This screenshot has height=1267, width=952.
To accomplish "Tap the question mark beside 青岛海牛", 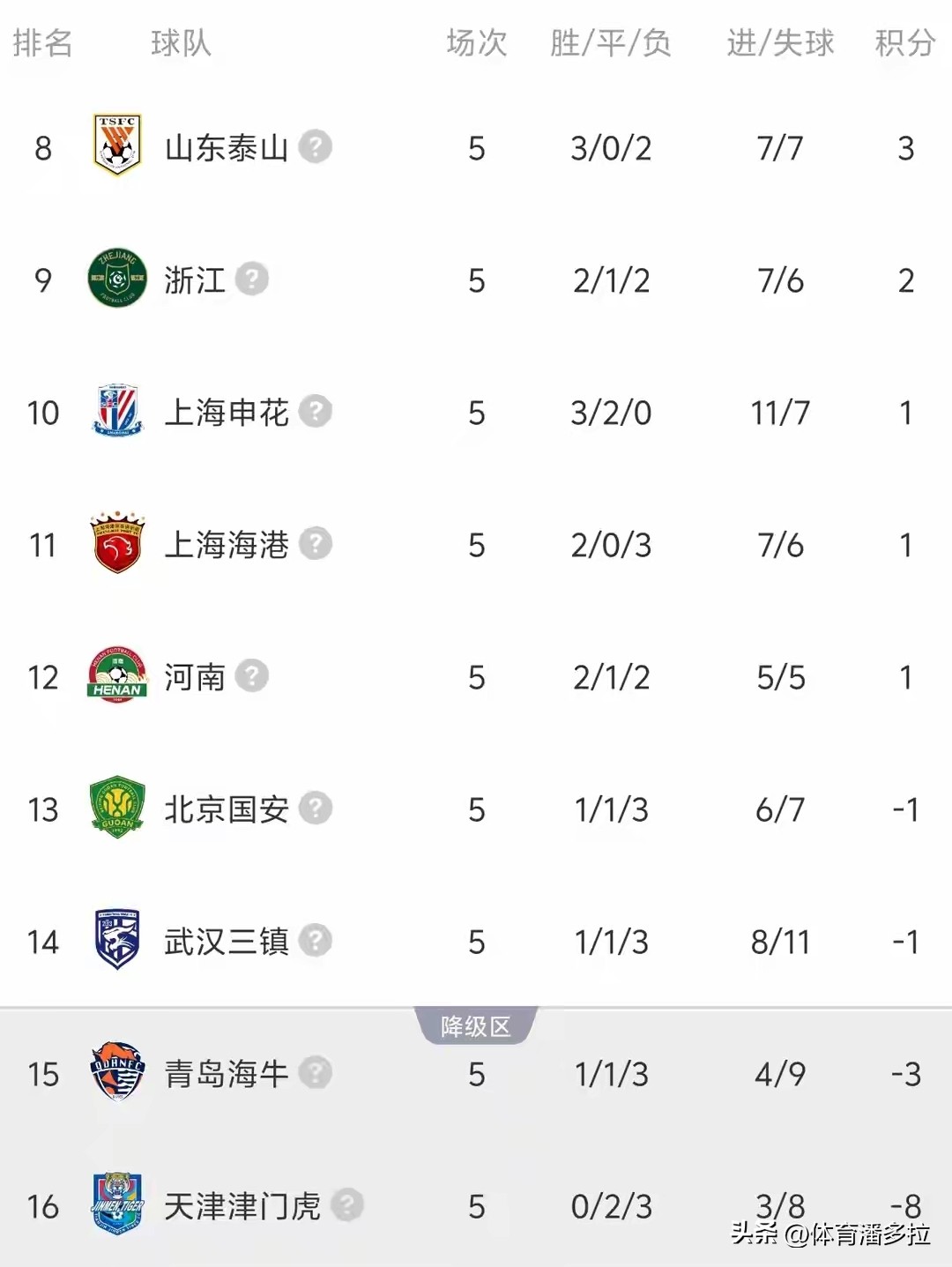I will [x=315, y=1072].
